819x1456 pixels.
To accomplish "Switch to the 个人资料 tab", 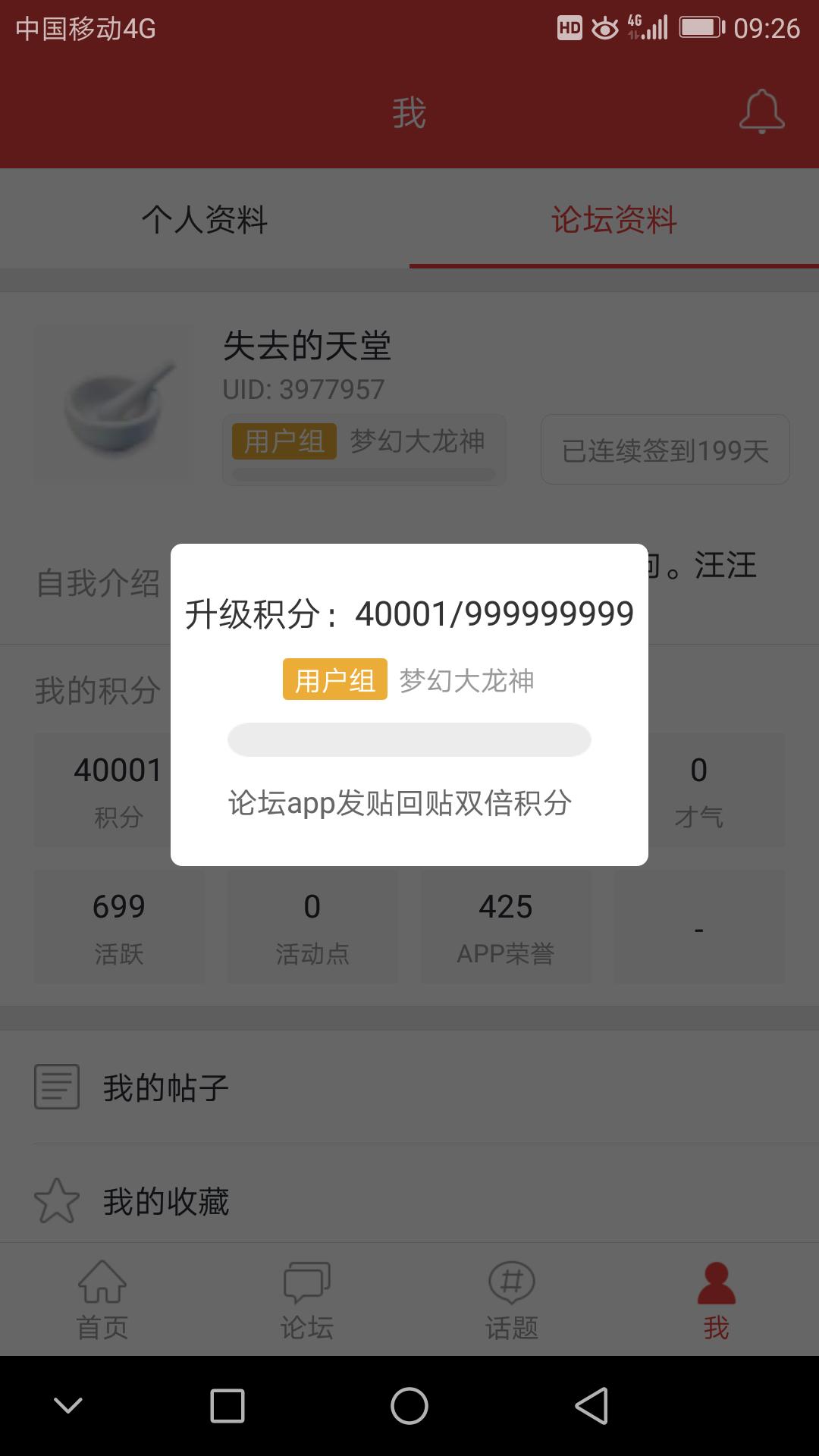I will click(205, 220).
